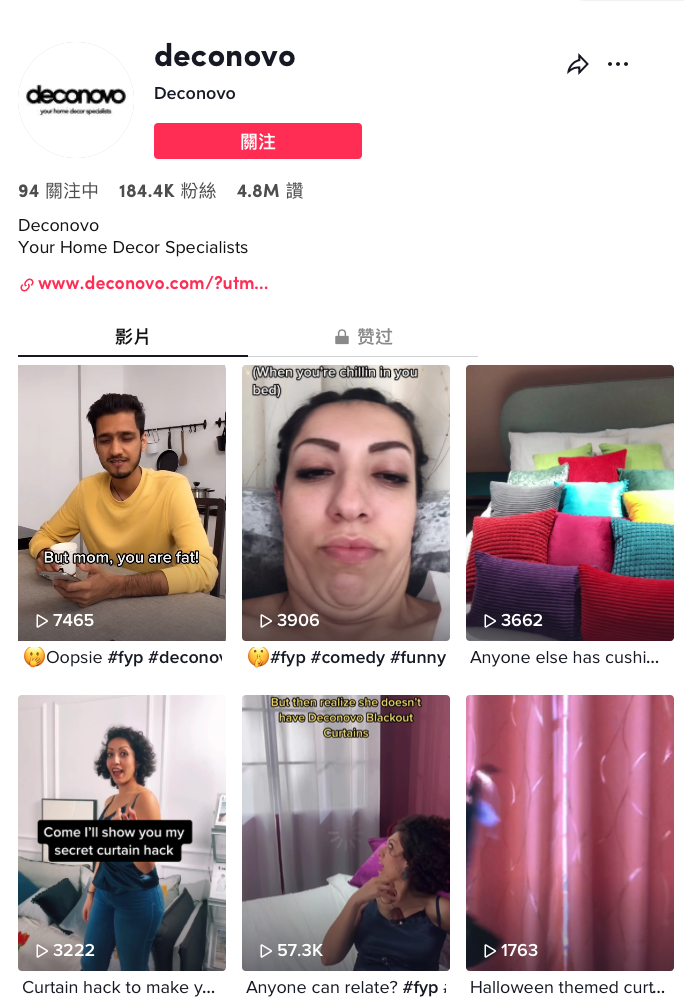Open the Deconovo Blackout Curtains video
Viewport: 684px width, 1002px height.
[x=346, y=832]
